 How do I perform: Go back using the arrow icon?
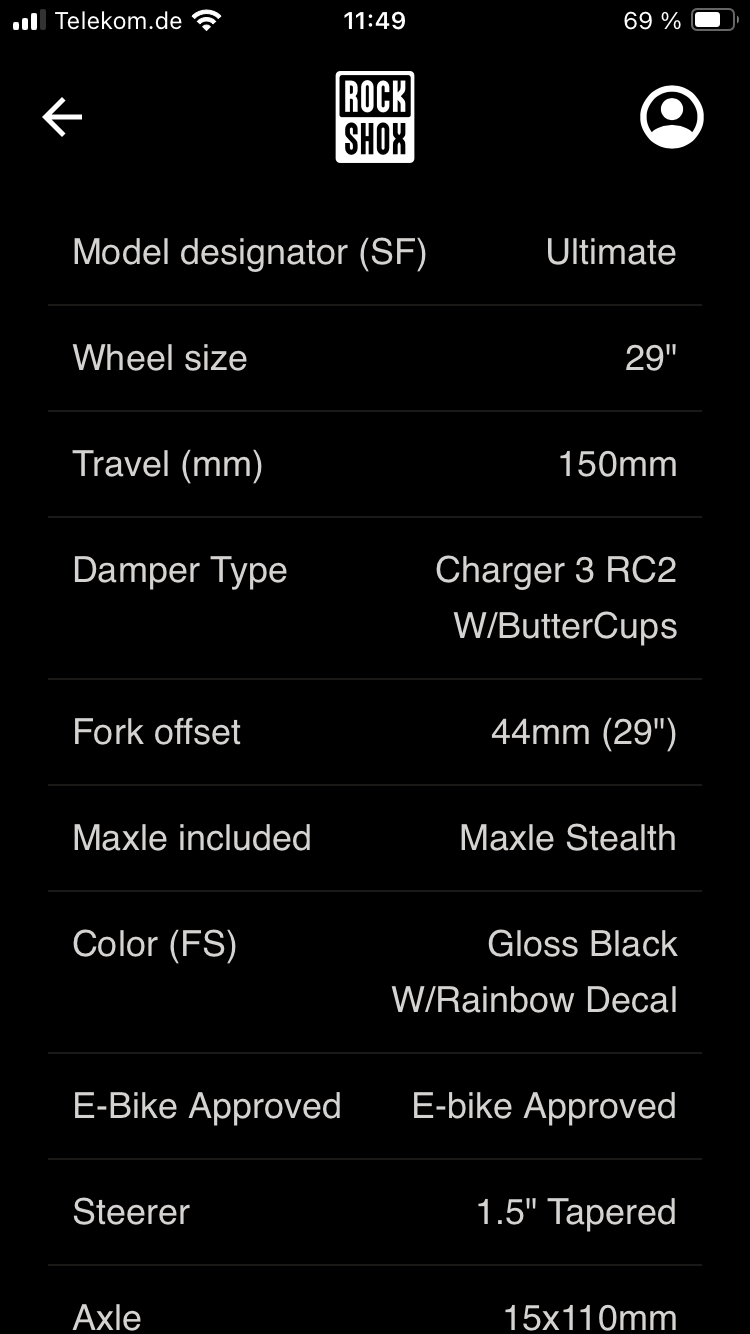tap(62, 118)
